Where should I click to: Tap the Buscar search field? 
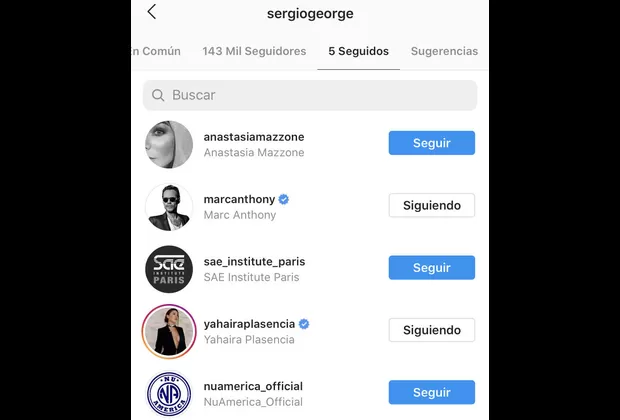click(310, 95)
